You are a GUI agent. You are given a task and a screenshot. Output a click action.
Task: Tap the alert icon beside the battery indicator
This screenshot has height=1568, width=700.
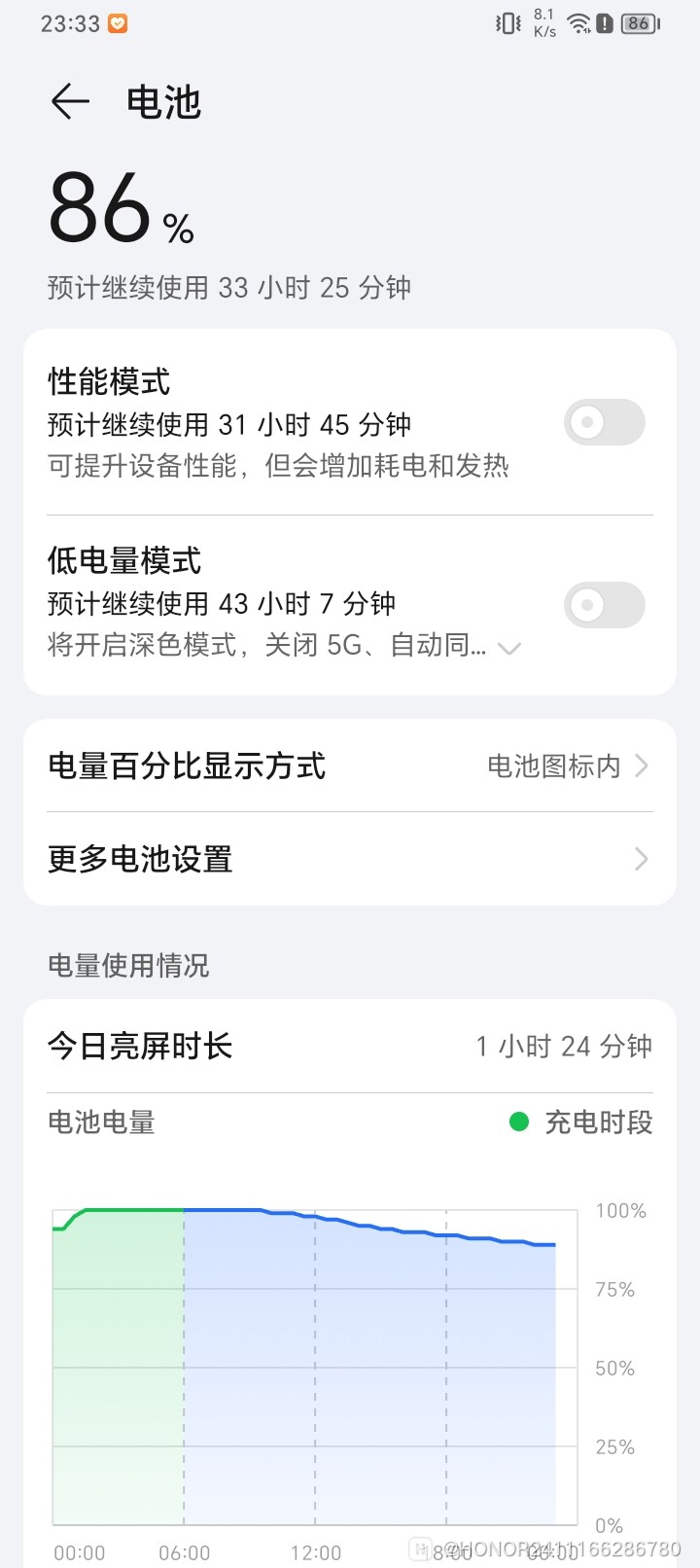605,23
